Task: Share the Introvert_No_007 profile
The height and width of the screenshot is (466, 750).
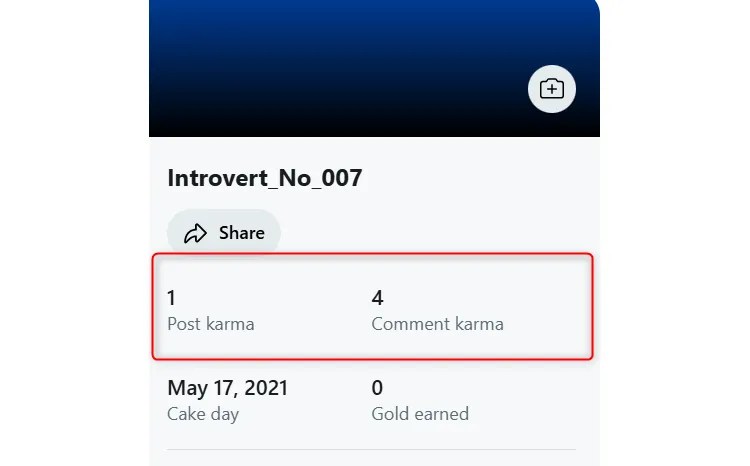Action: (224, 233)
